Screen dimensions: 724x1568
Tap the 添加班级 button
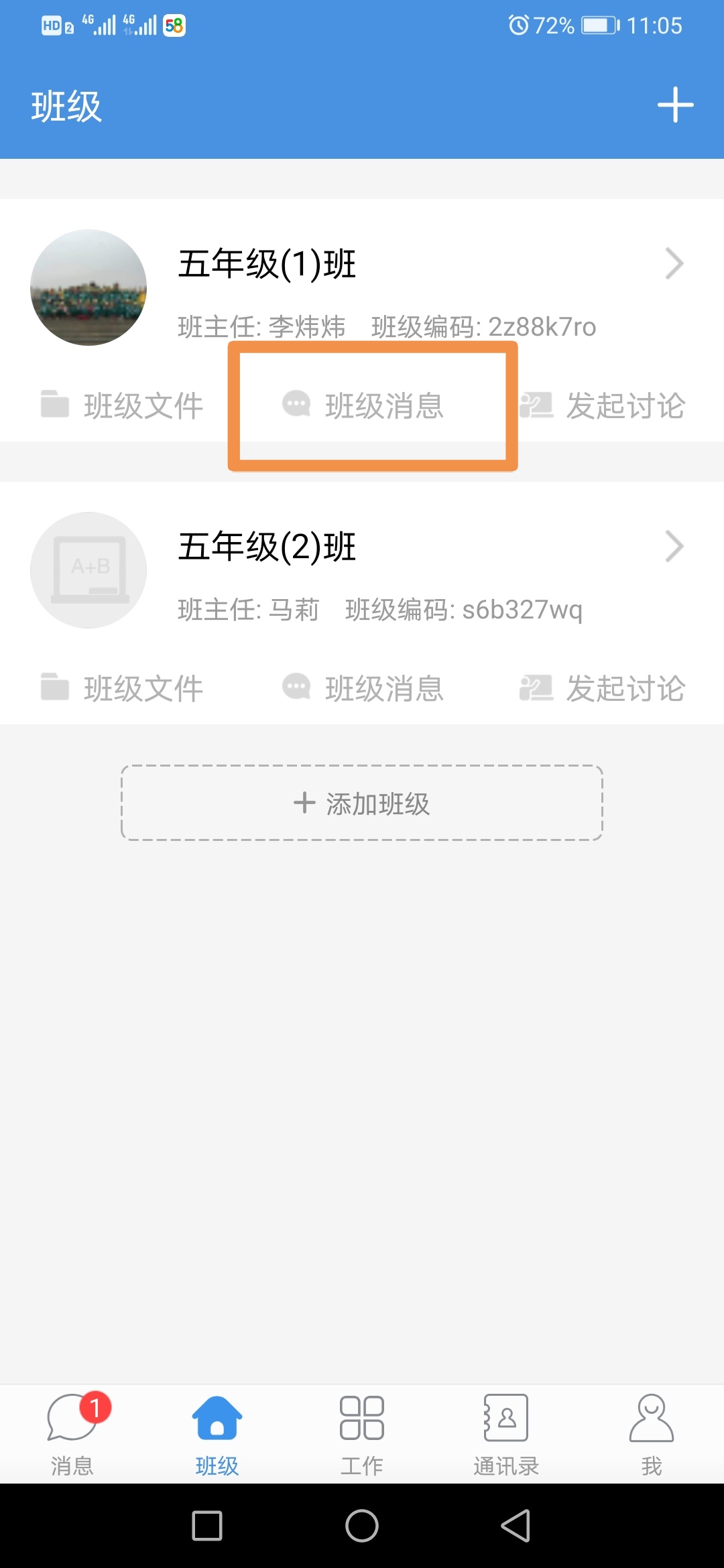[x=362, y=803]
